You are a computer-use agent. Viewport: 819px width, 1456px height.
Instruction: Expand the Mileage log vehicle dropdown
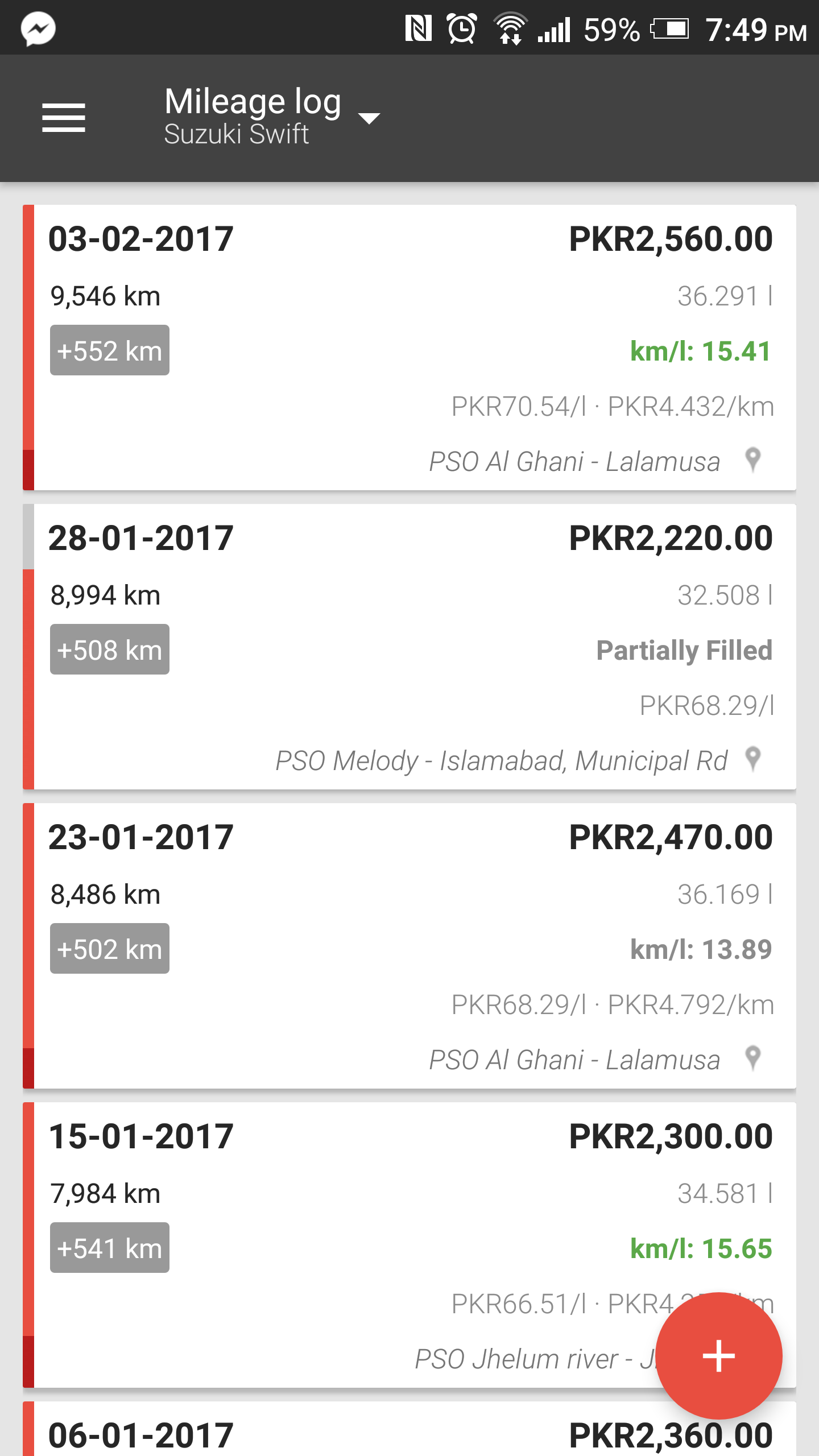(272, 117)
